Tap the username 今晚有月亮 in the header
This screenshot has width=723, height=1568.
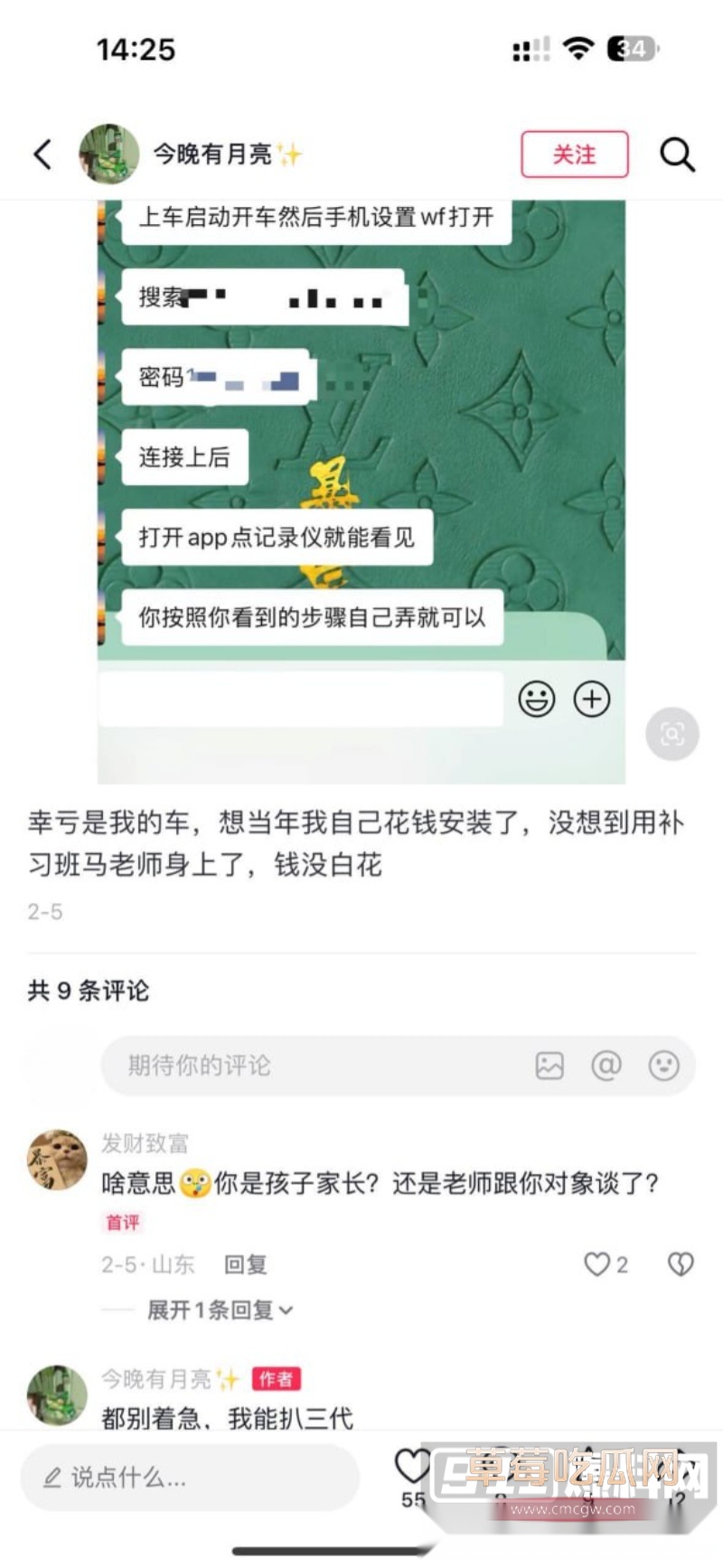[220, 155]
